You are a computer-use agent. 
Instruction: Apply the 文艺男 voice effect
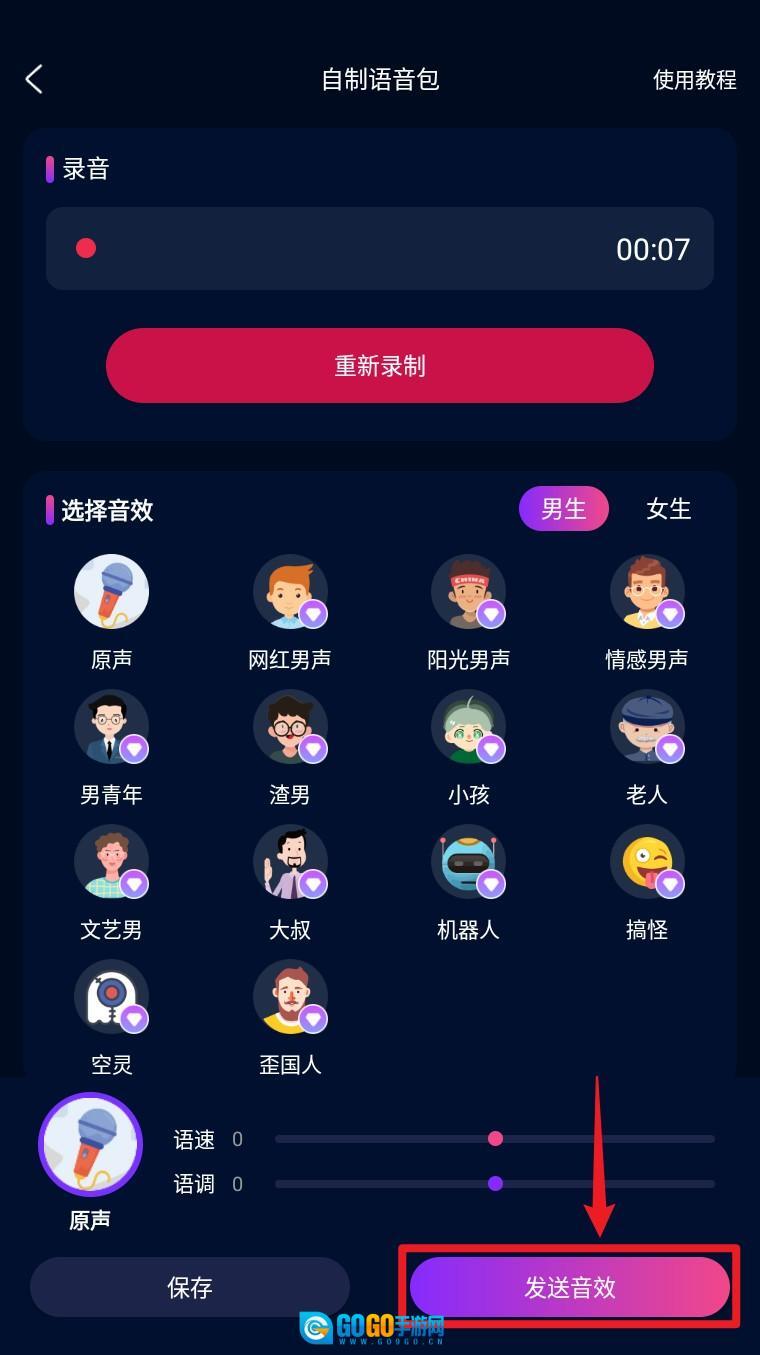pyautogui.click(x=111, y=862)
